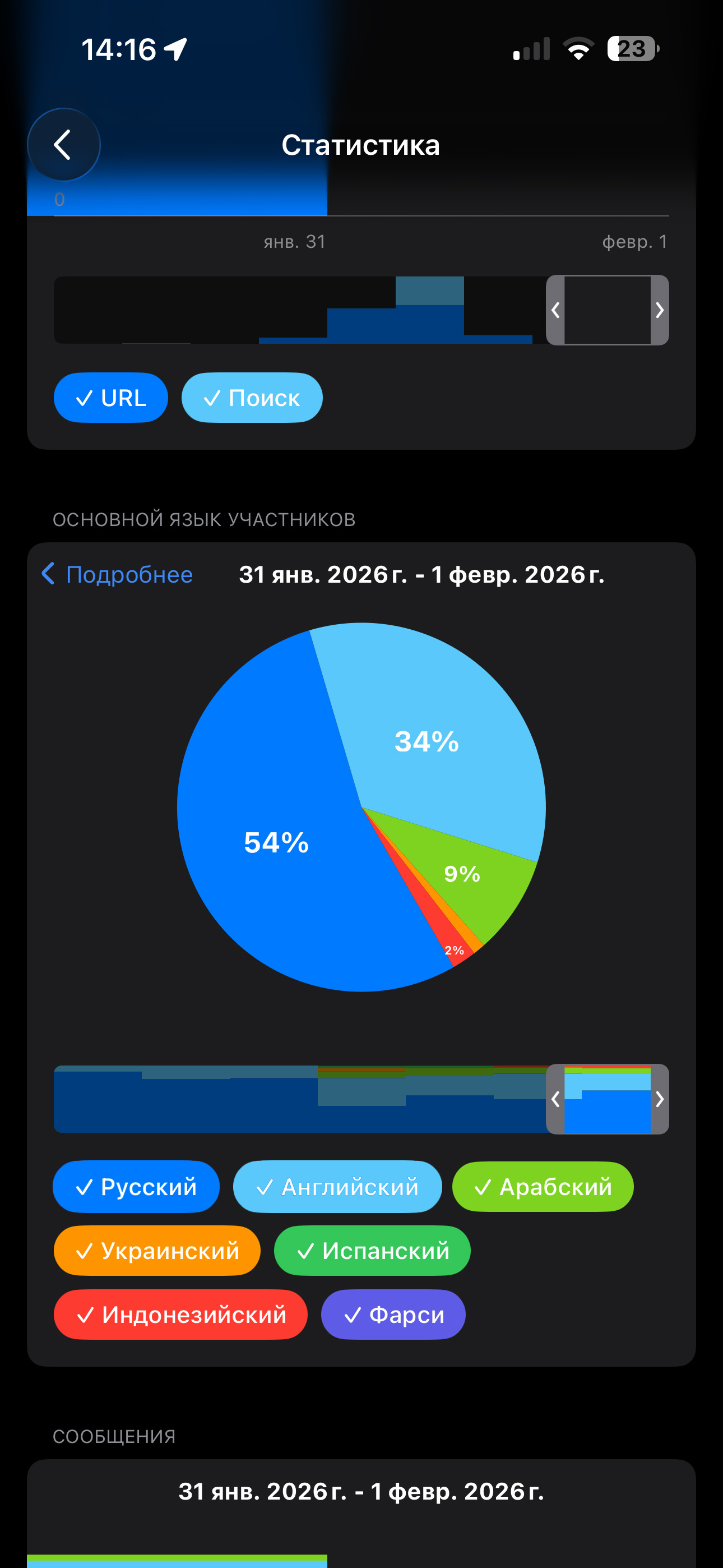Tap the Подробнее back link
The height and width of the screenshot is (1568, 723).
point(118,575)
